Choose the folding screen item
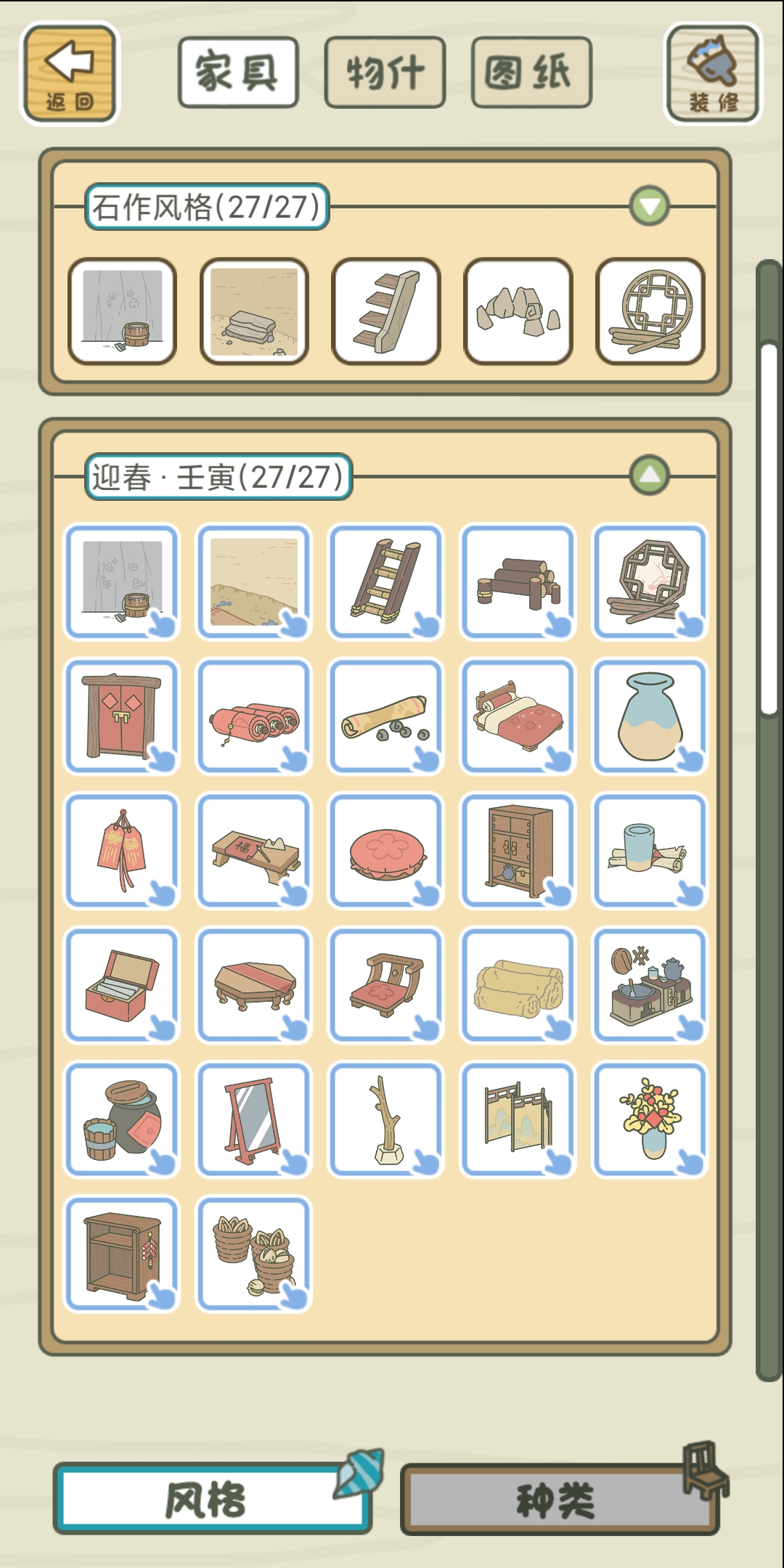This screenshot has height=1568, width=784. (x=518, y=1119)
